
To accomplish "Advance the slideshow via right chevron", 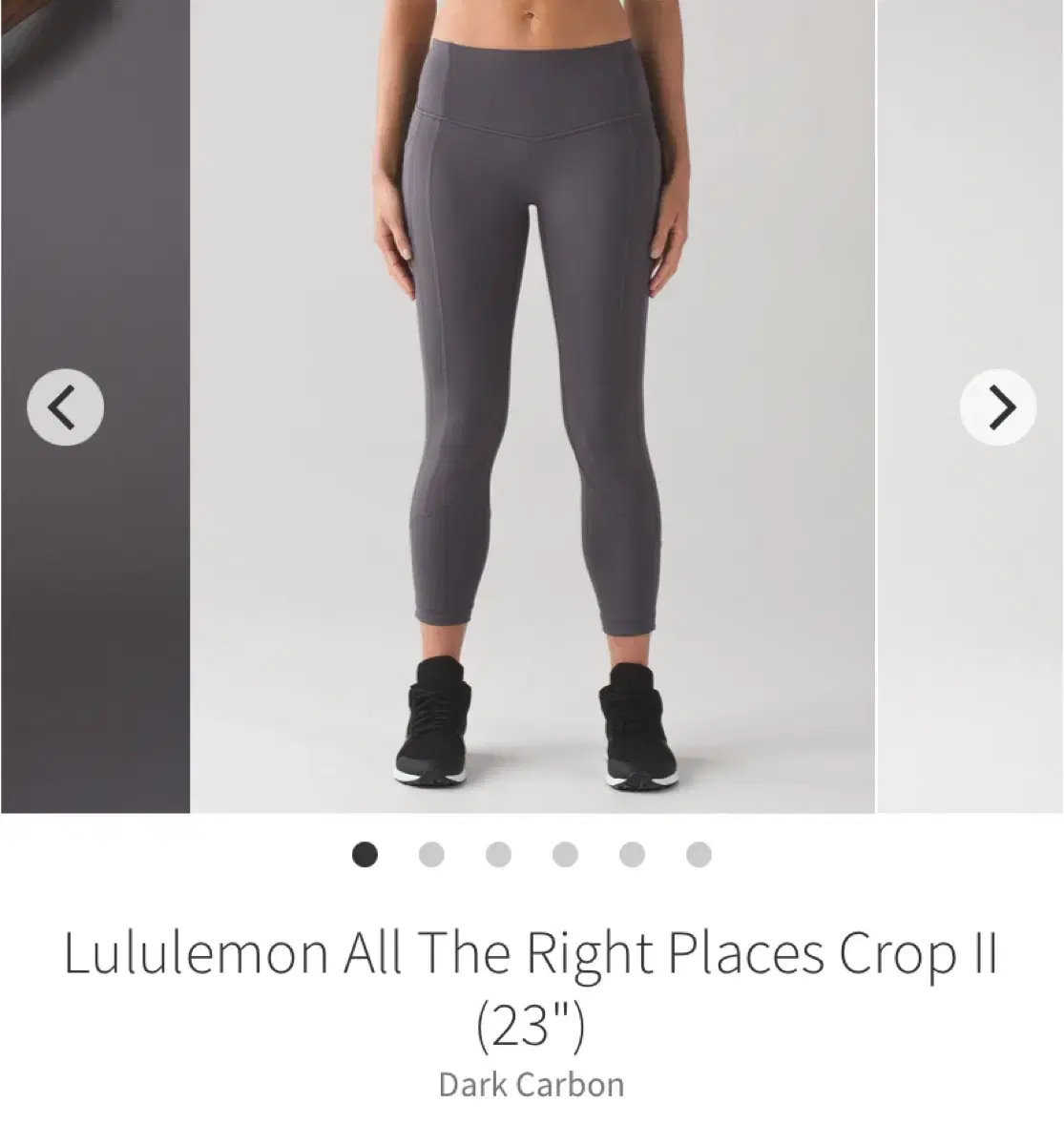I will pyautogui.click(x=999, y=406).
